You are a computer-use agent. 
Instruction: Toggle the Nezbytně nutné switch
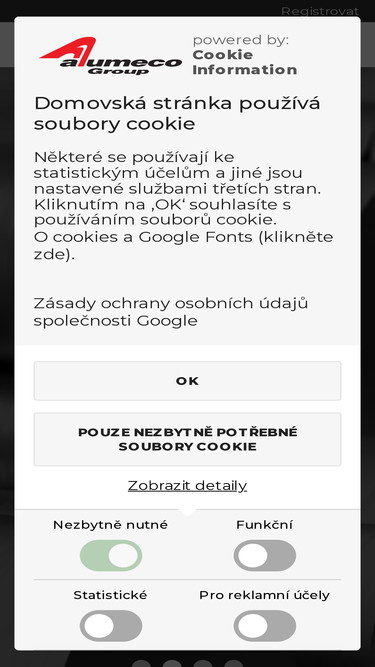tap(111, 556)
